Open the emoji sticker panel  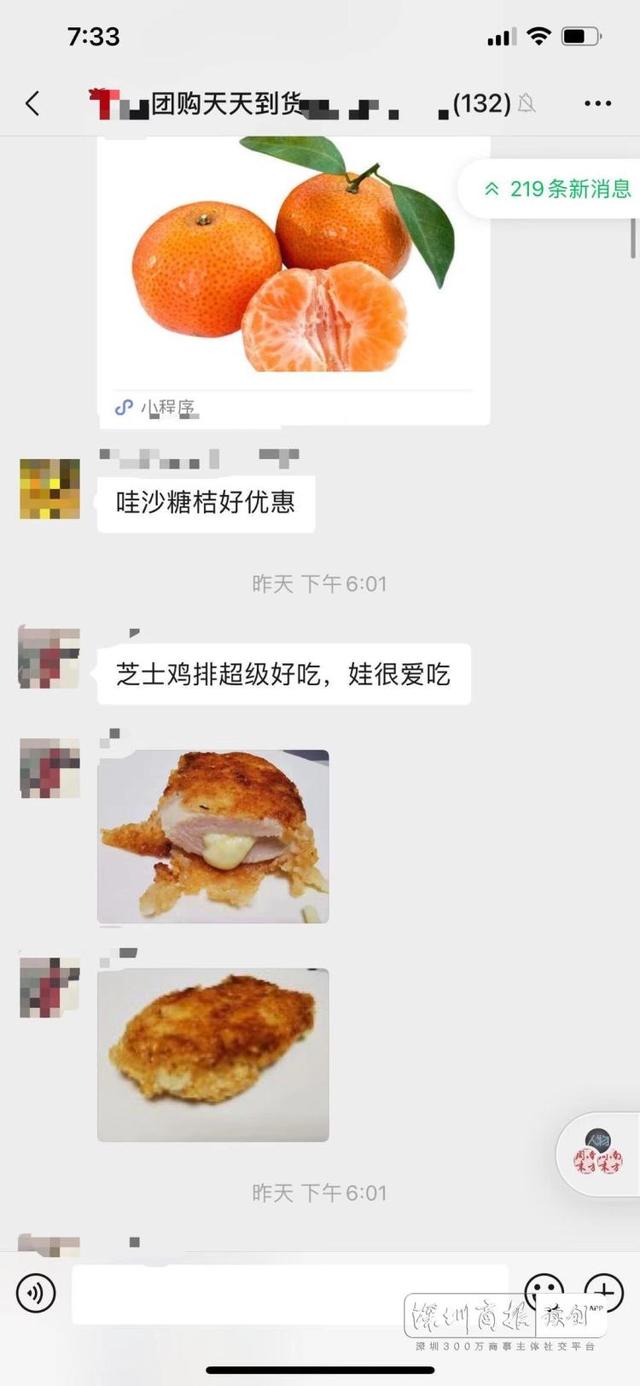click(543, 1290)
